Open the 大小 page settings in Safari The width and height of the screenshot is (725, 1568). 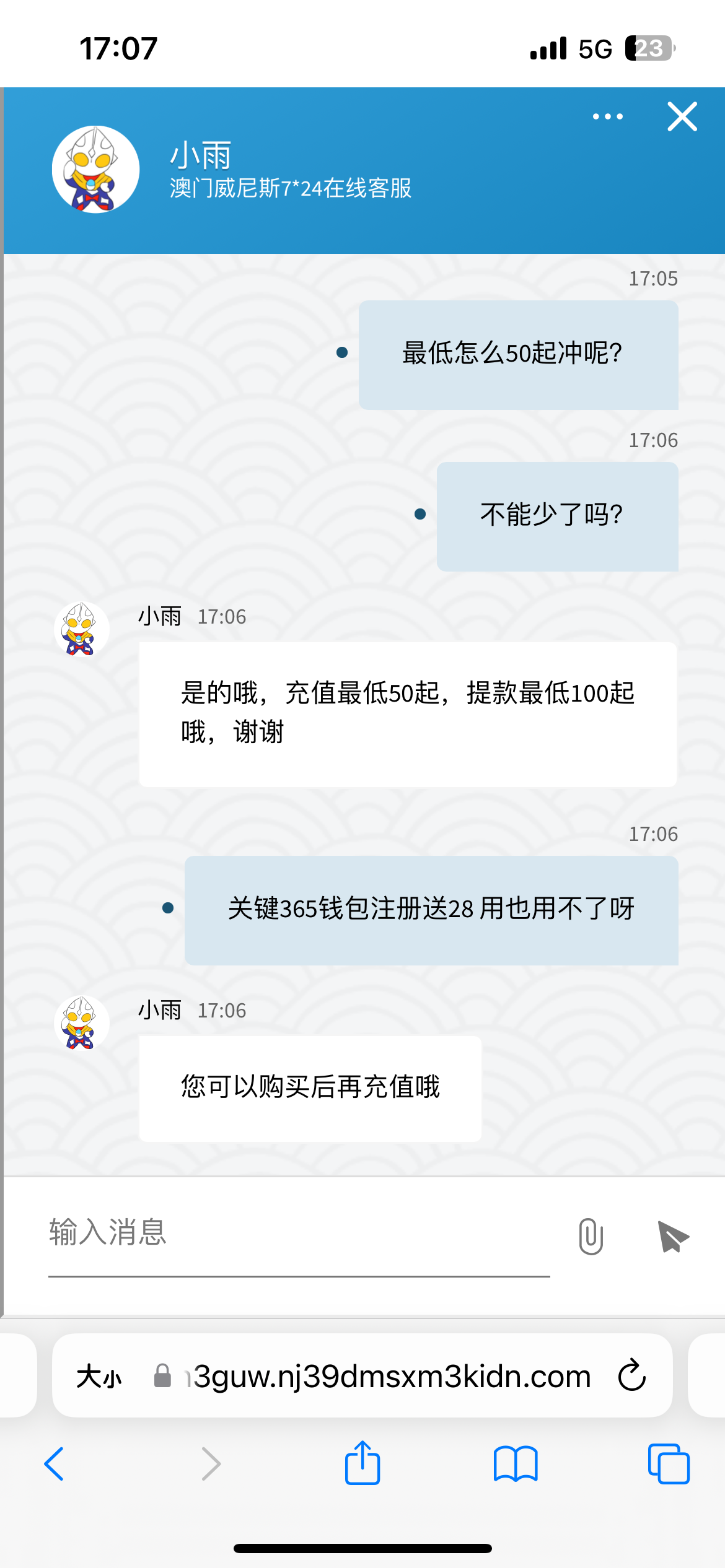[99, 1377]
